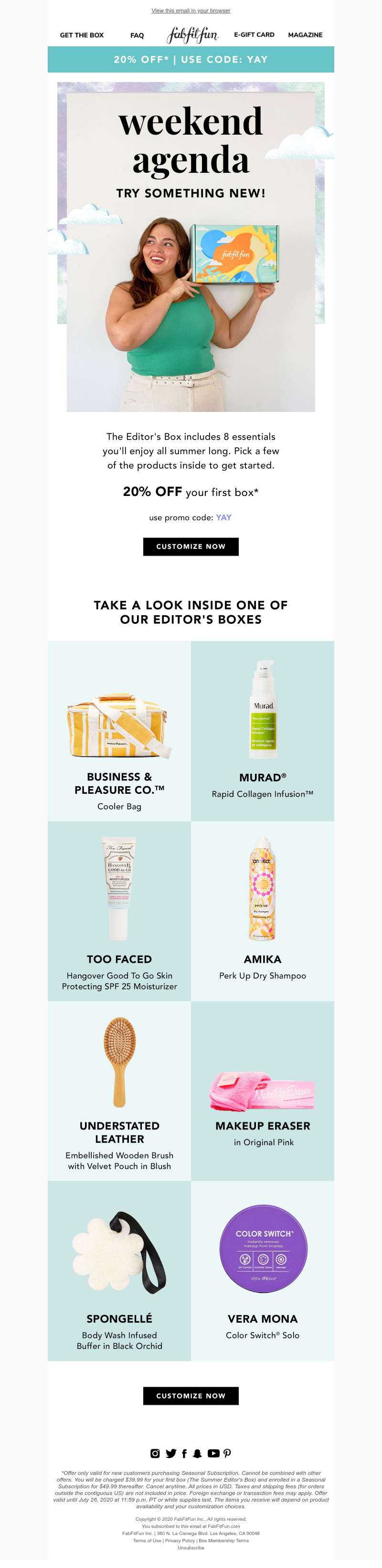This screenshot has width=382, height=1568.
Task: Open the Twitter icon
Action: pos(170,1453)
